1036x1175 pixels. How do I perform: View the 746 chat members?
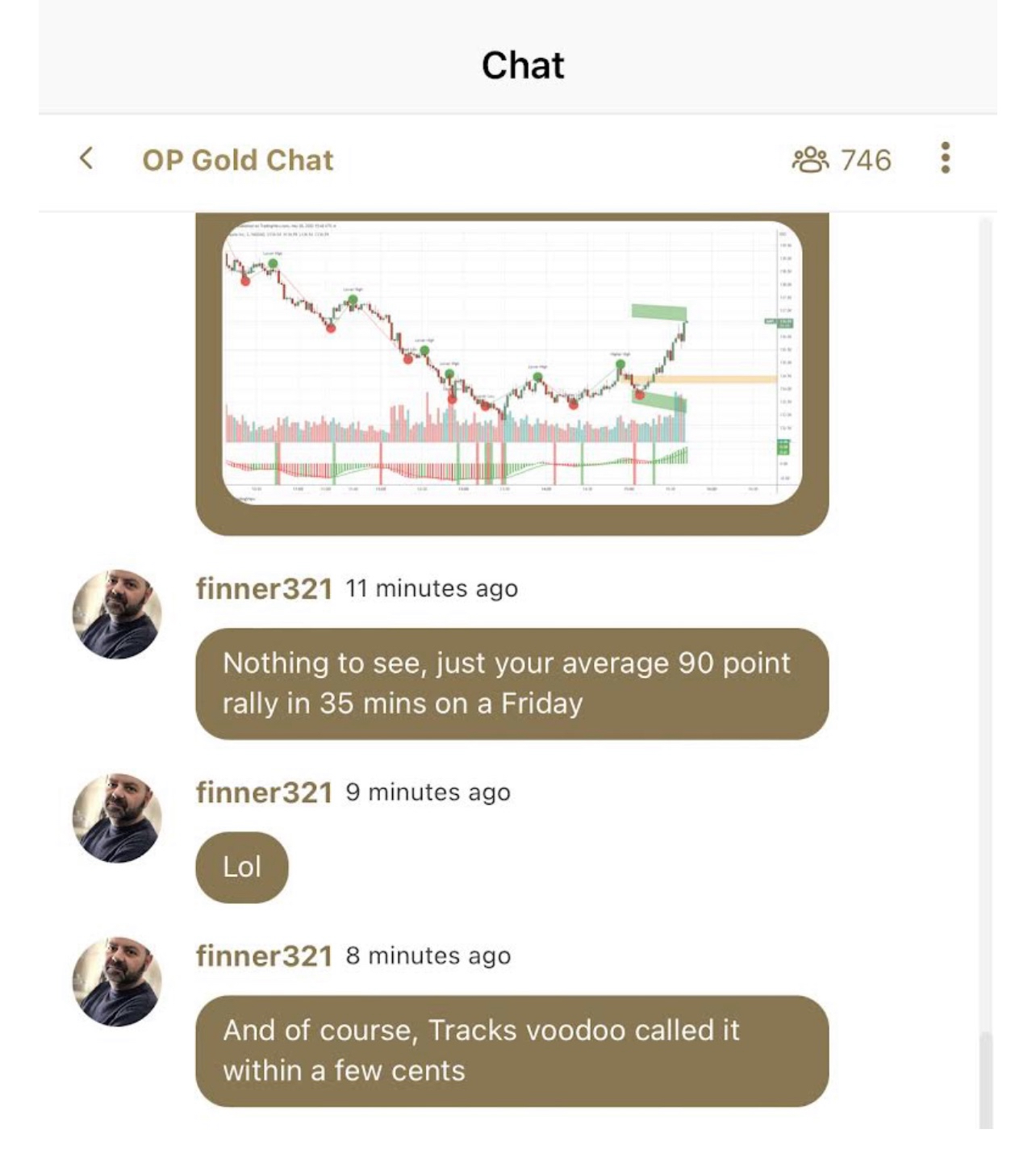[x=842, y=160]
